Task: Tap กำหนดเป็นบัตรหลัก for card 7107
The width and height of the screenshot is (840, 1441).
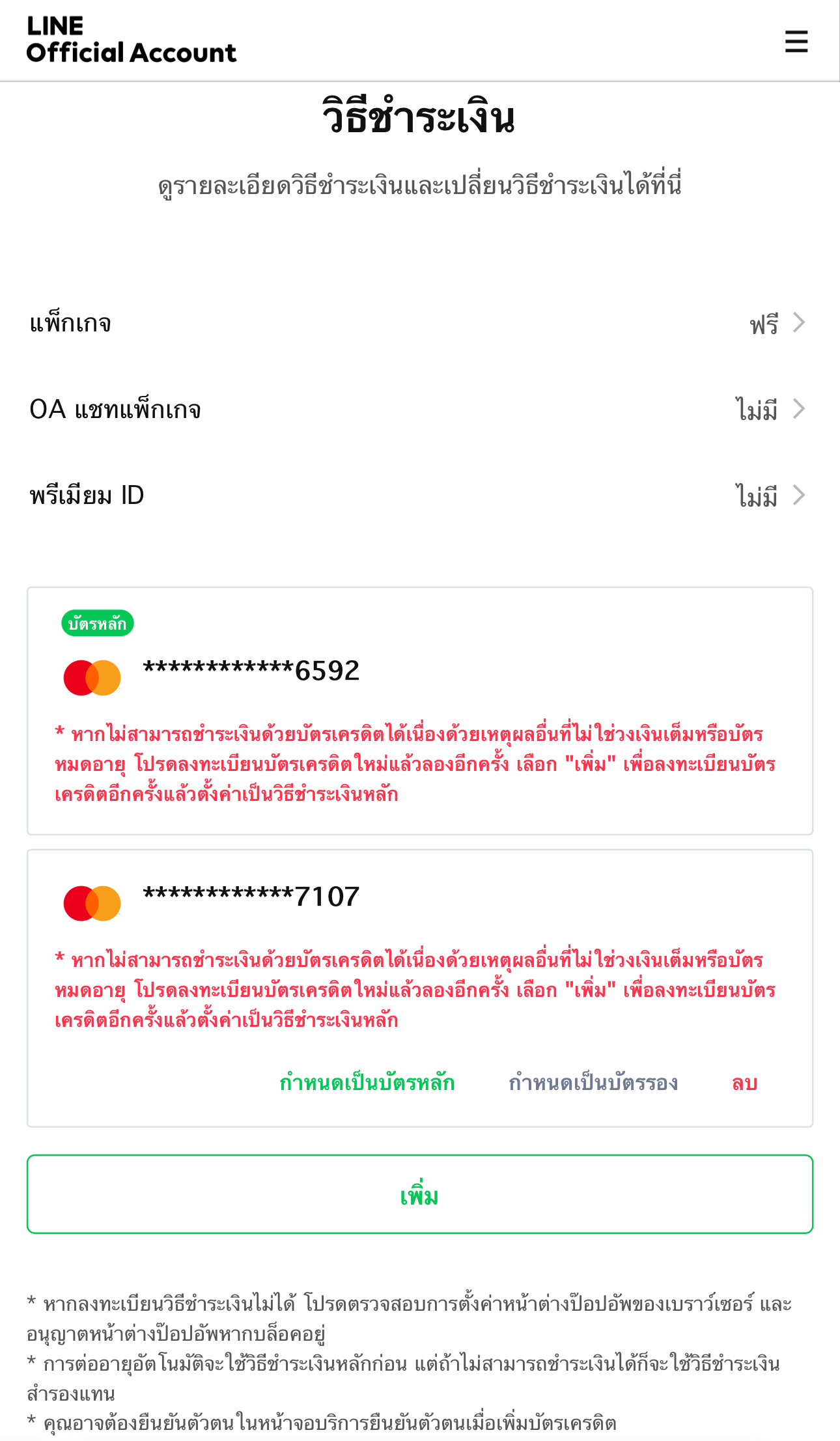Action: 367,1082
